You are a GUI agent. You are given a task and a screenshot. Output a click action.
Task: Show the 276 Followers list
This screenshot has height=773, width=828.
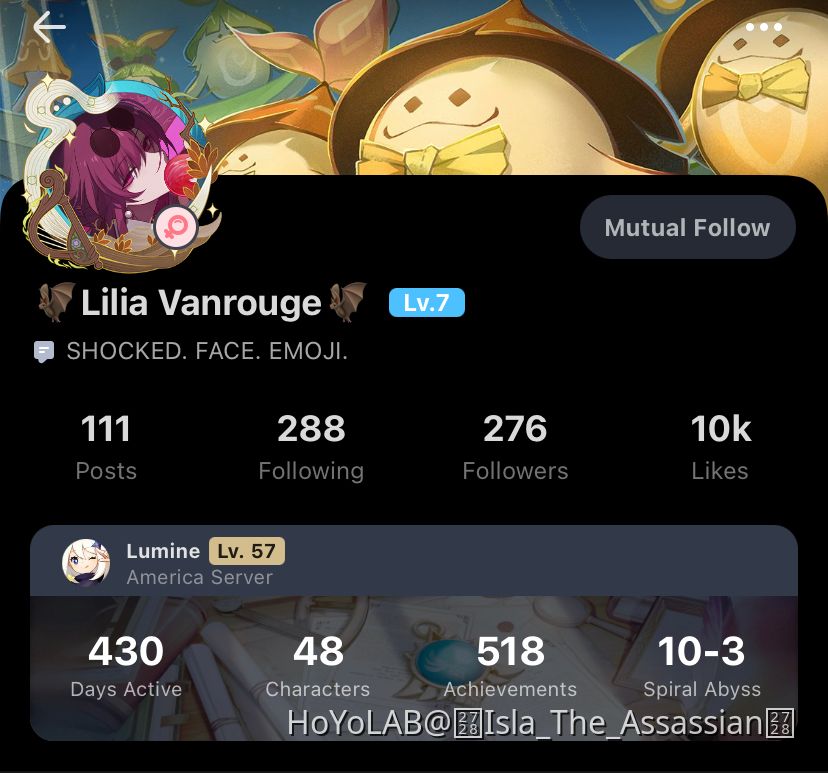click(x=515, y=447)
